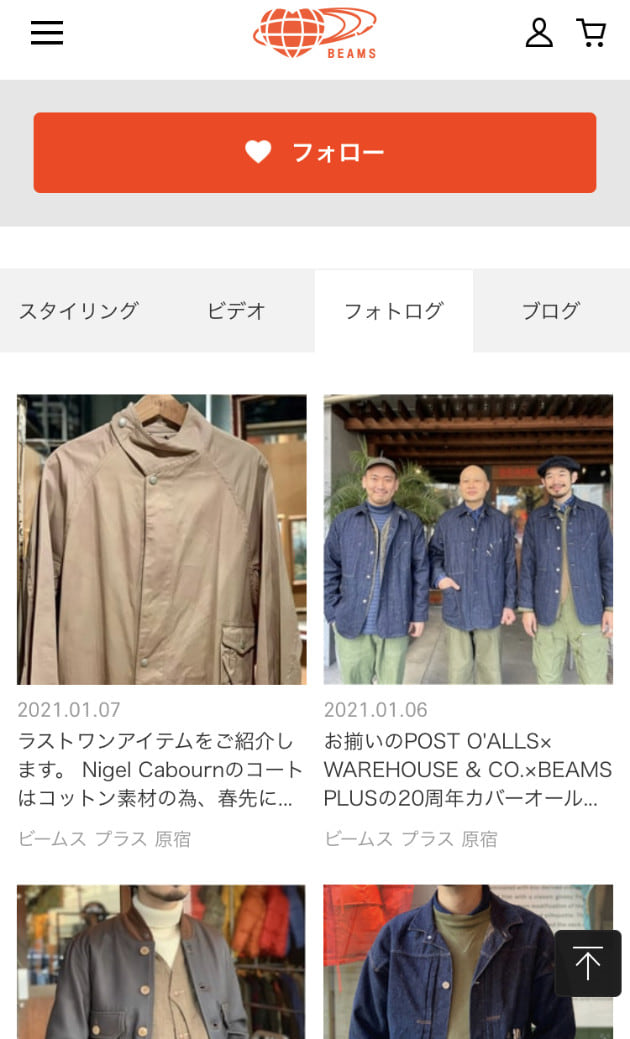Select the フォトログ tab
Screen dimensions: 630x1039
[x=393, y=311]
